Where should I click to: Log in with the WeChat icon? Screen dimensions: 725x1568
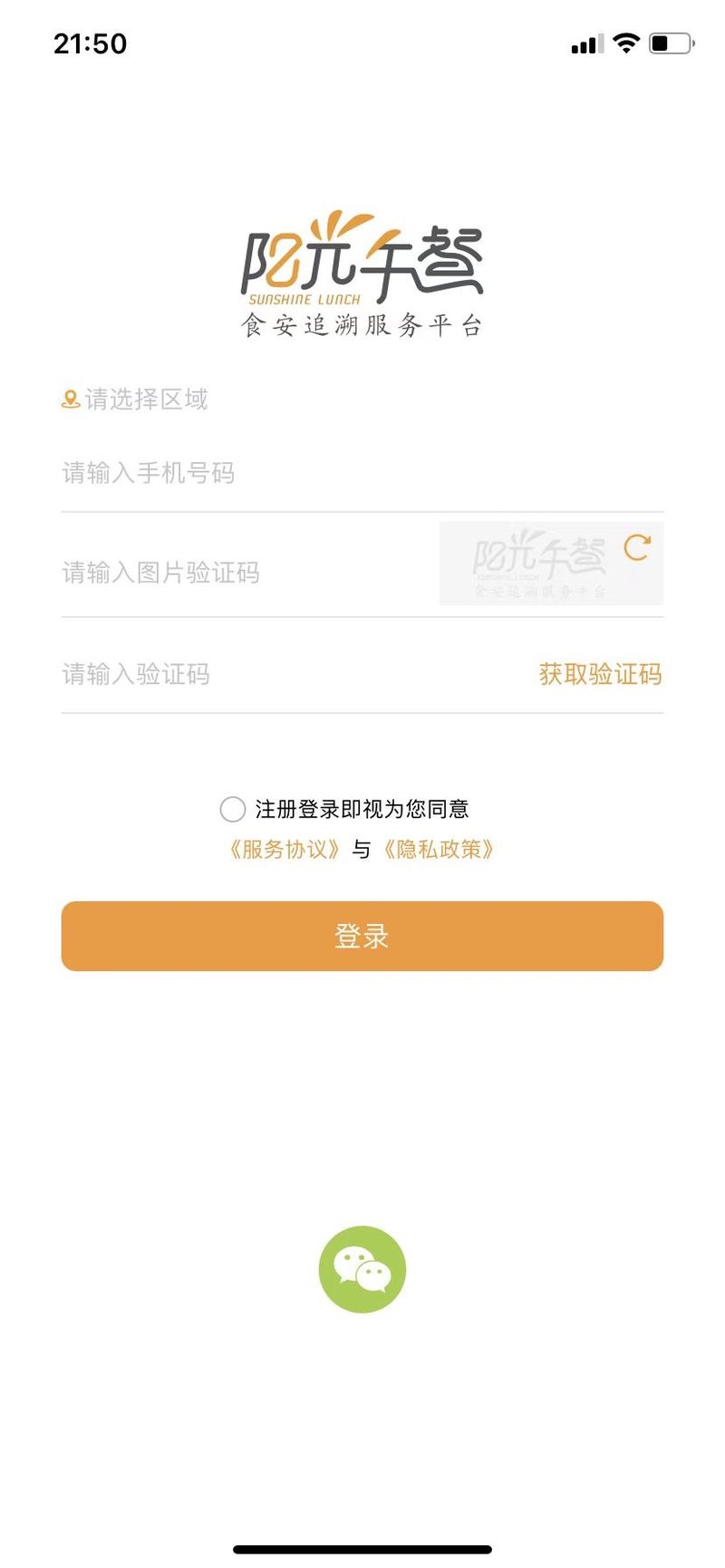click(x=362, y=1269)
